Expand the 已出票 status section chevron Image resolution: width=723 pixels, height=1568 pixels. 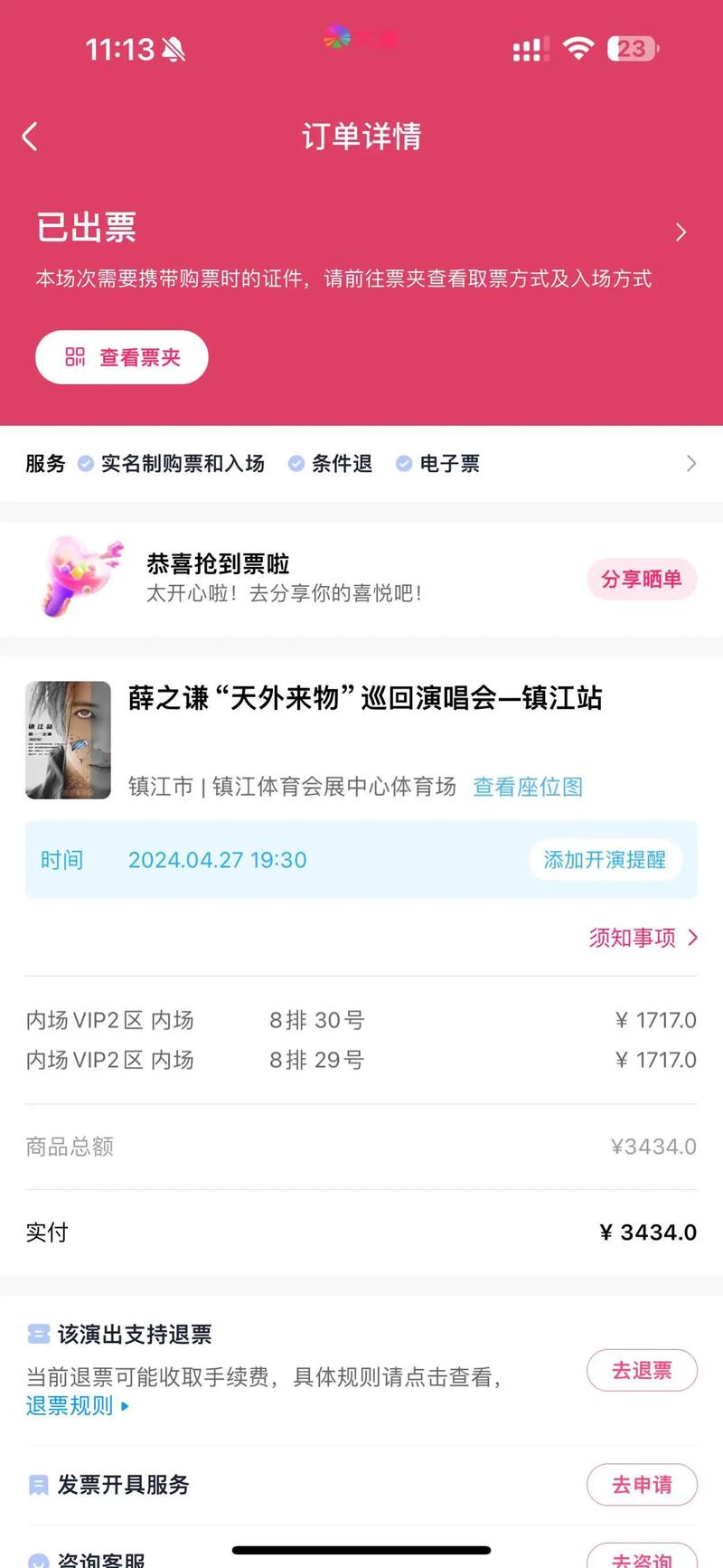[681, 231]
